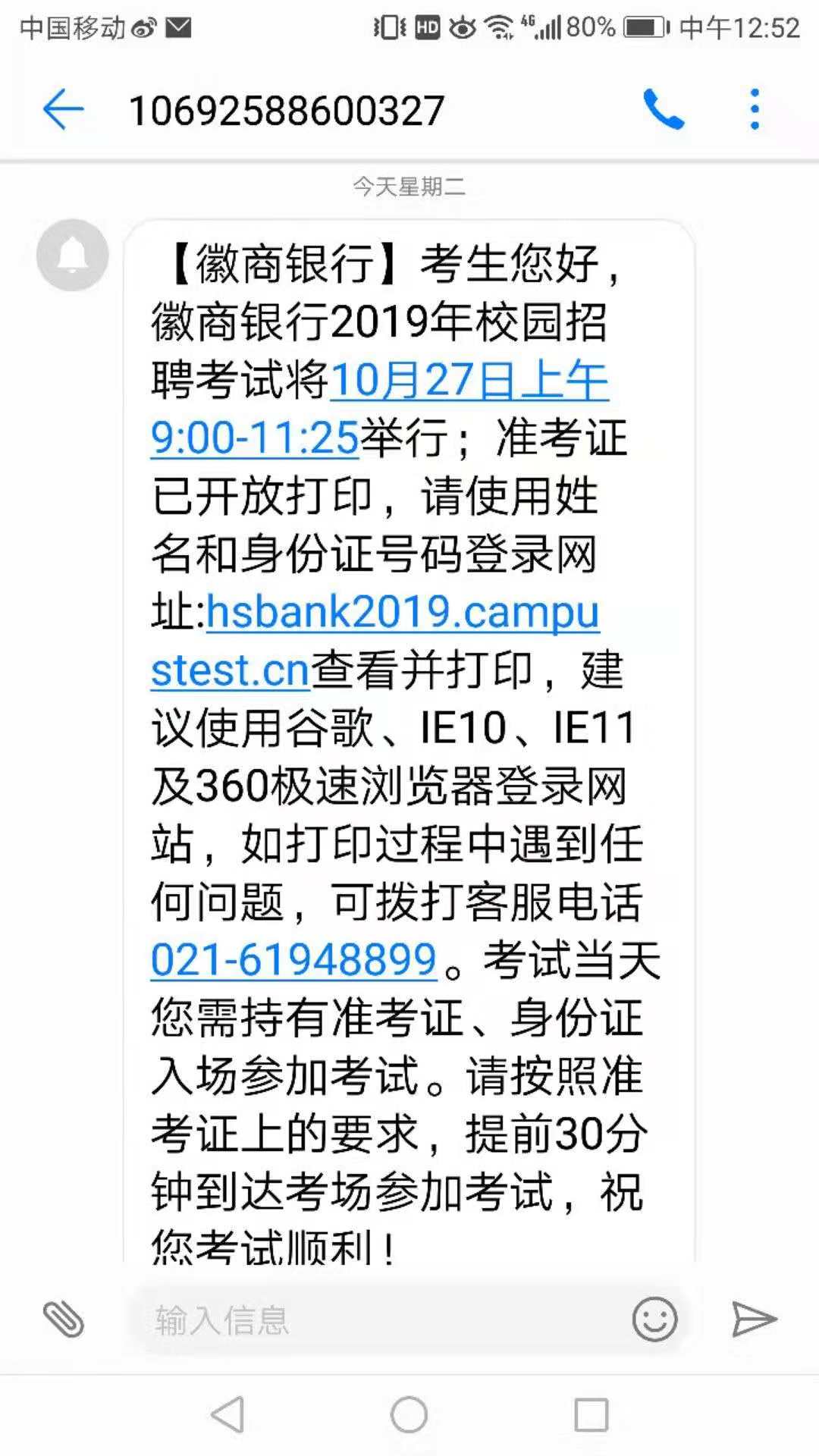This screenshot has width=819, height=1456.
Task: Tap the system home button
Action: pos(409,1415)
